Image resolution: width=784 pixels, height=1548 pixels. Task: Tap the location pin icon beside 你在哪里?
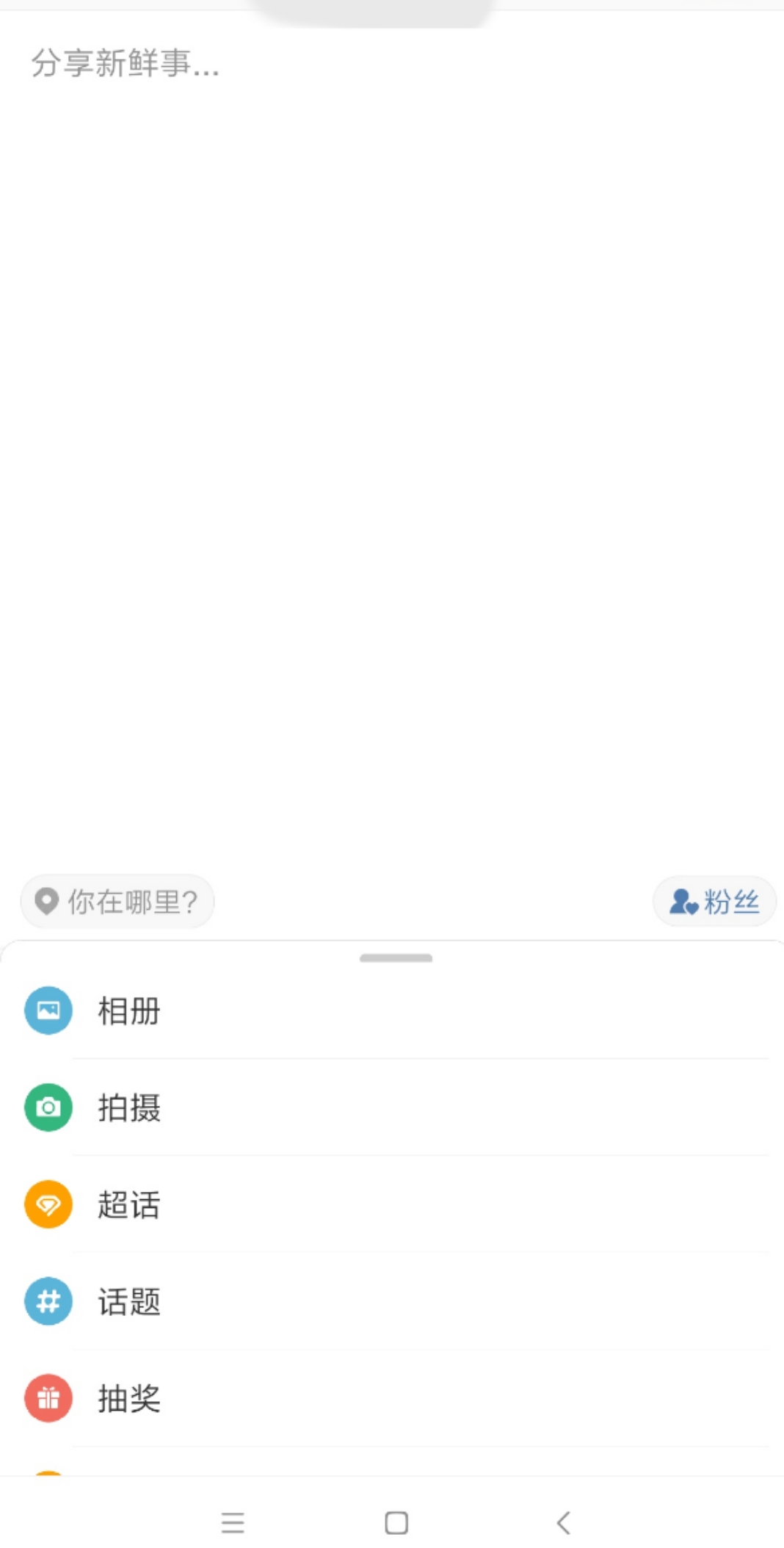pyautogui.click(x=46, y=901)
